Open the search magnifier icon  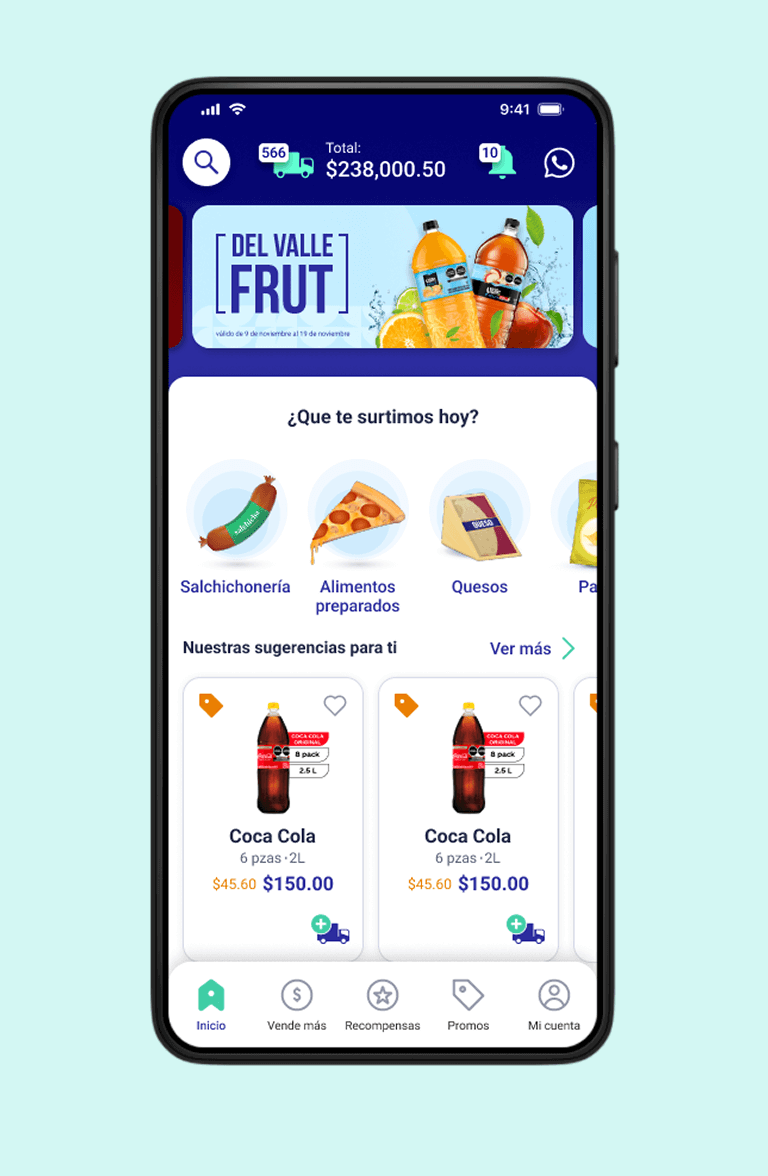point(206,161)
